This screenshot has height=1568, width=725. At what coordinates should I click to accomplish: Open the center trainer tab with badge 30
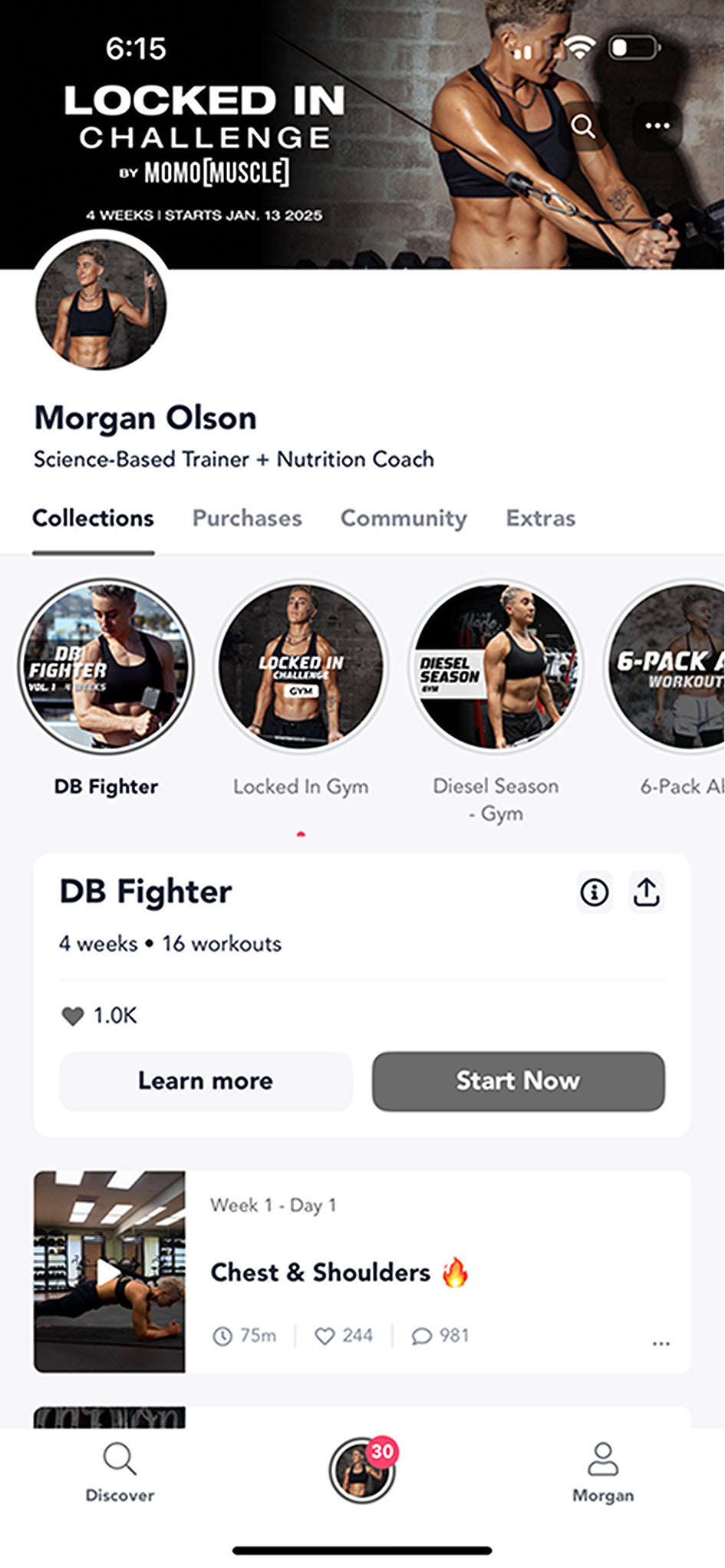tap(362, 1471)
